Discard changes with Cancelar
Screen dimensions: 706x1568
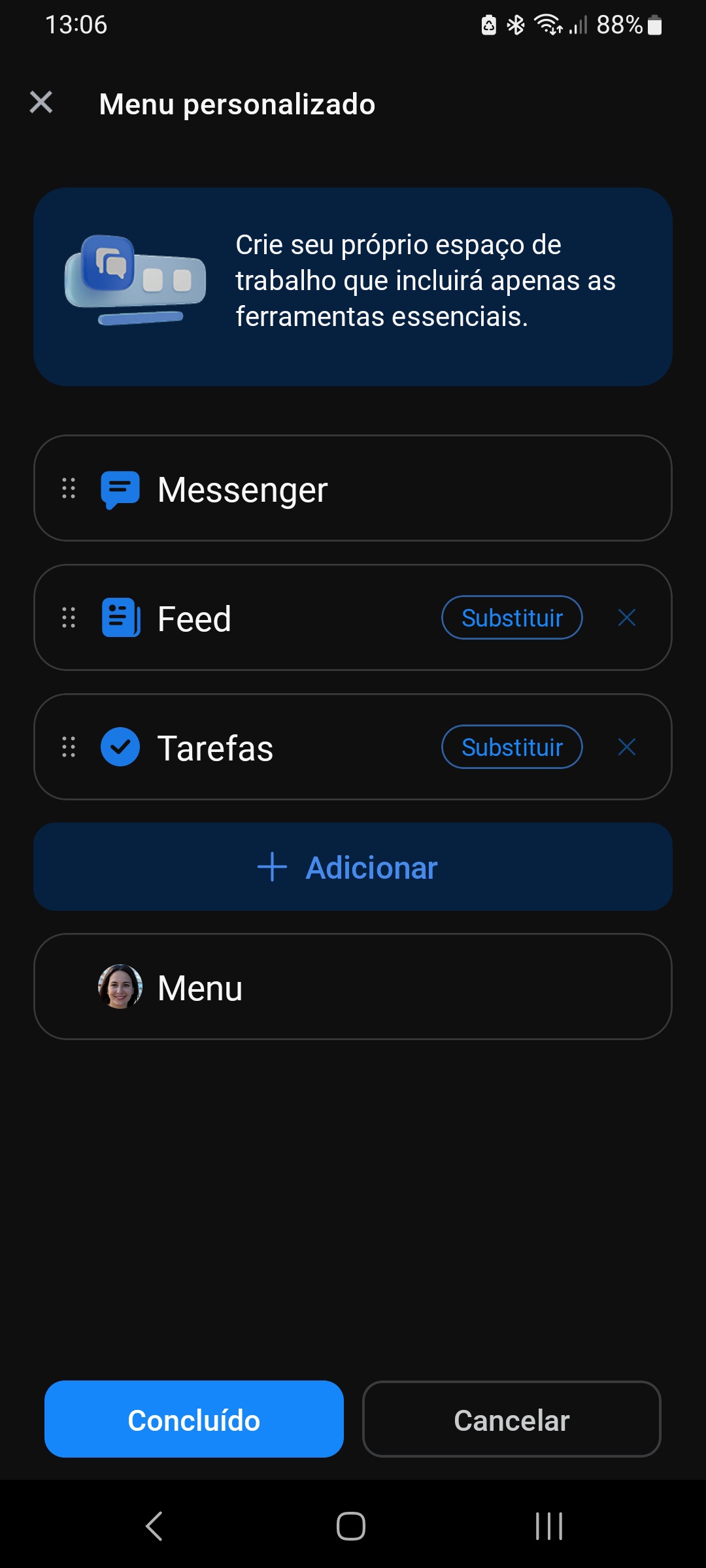pos(512,1419)
